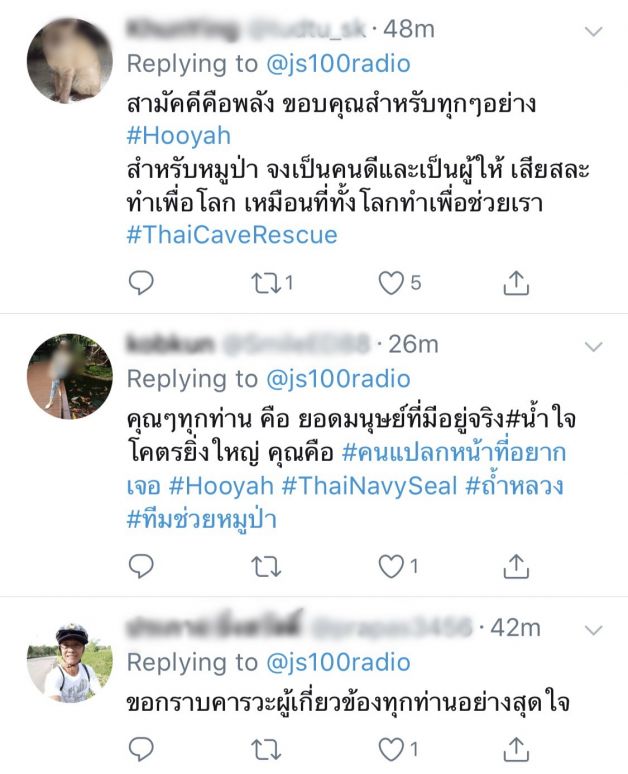Retweet the 26m reply with #ThaiNavySeal
This screenshot has width=628, height=774.
pos(266,567)
